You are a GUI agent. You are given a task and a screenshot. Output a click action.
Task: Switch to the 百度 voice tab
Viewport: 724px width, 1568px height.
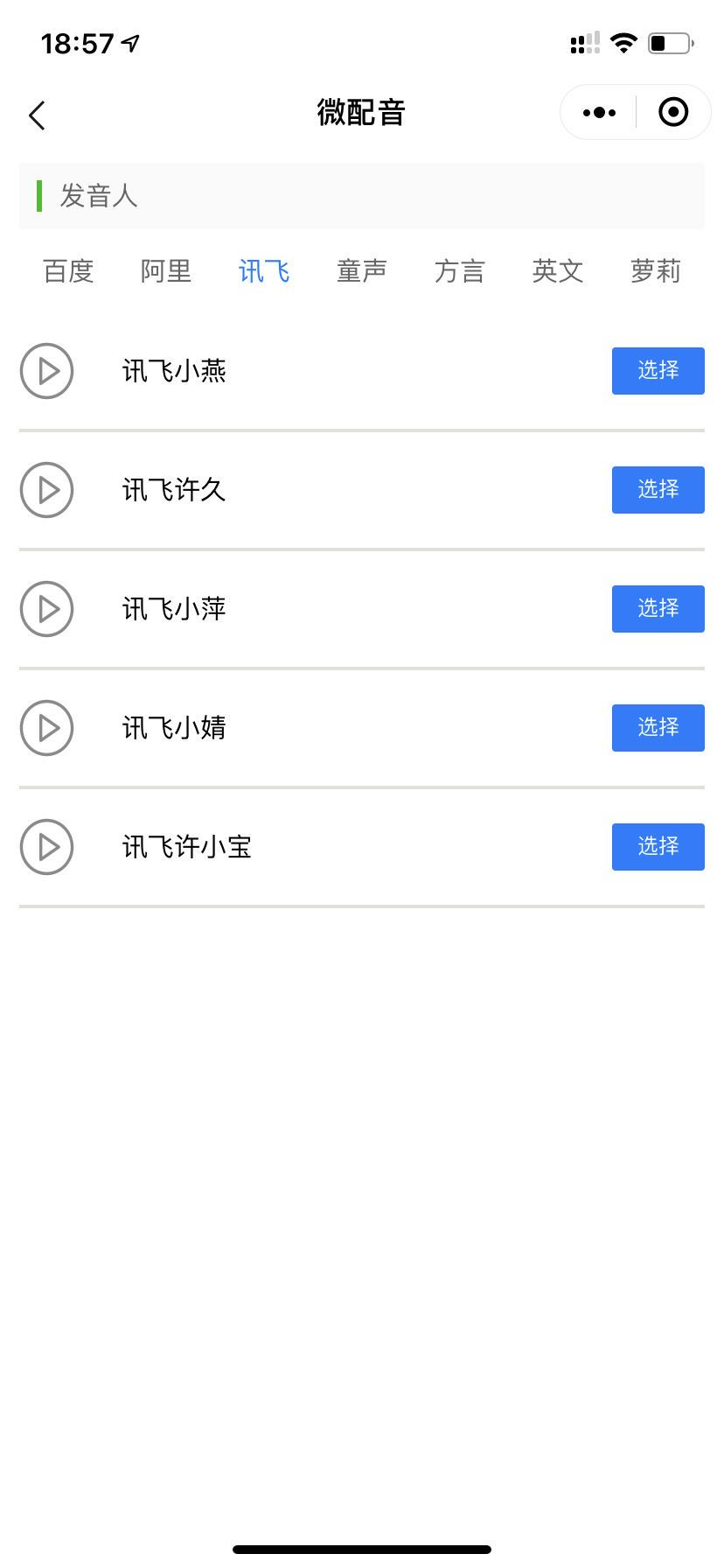68,271
